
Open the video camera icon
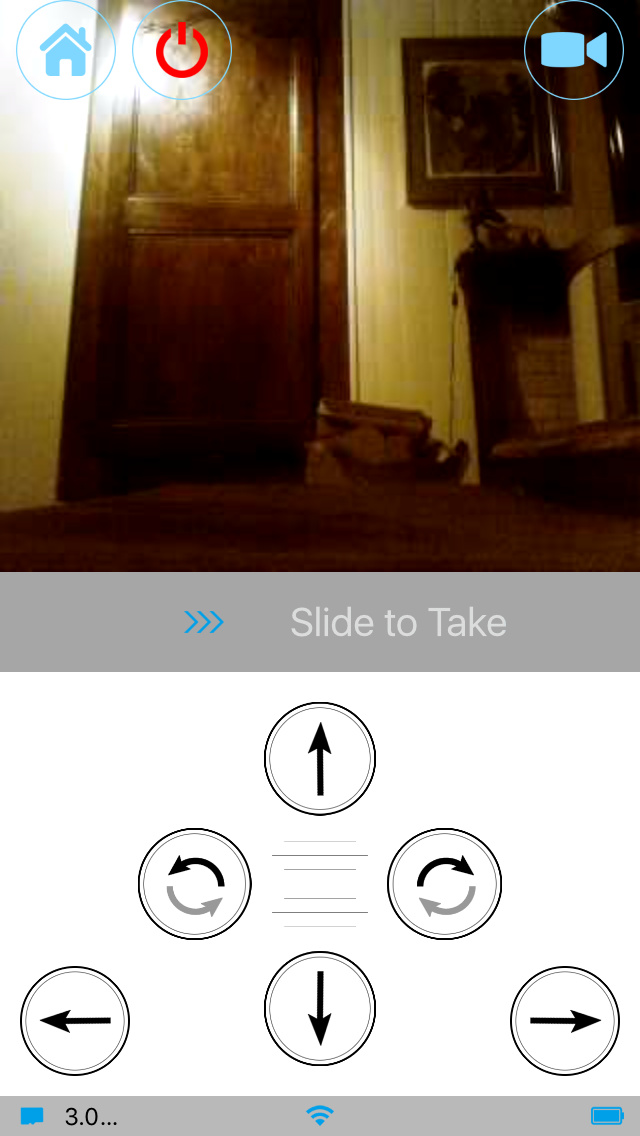coord(574,50)
